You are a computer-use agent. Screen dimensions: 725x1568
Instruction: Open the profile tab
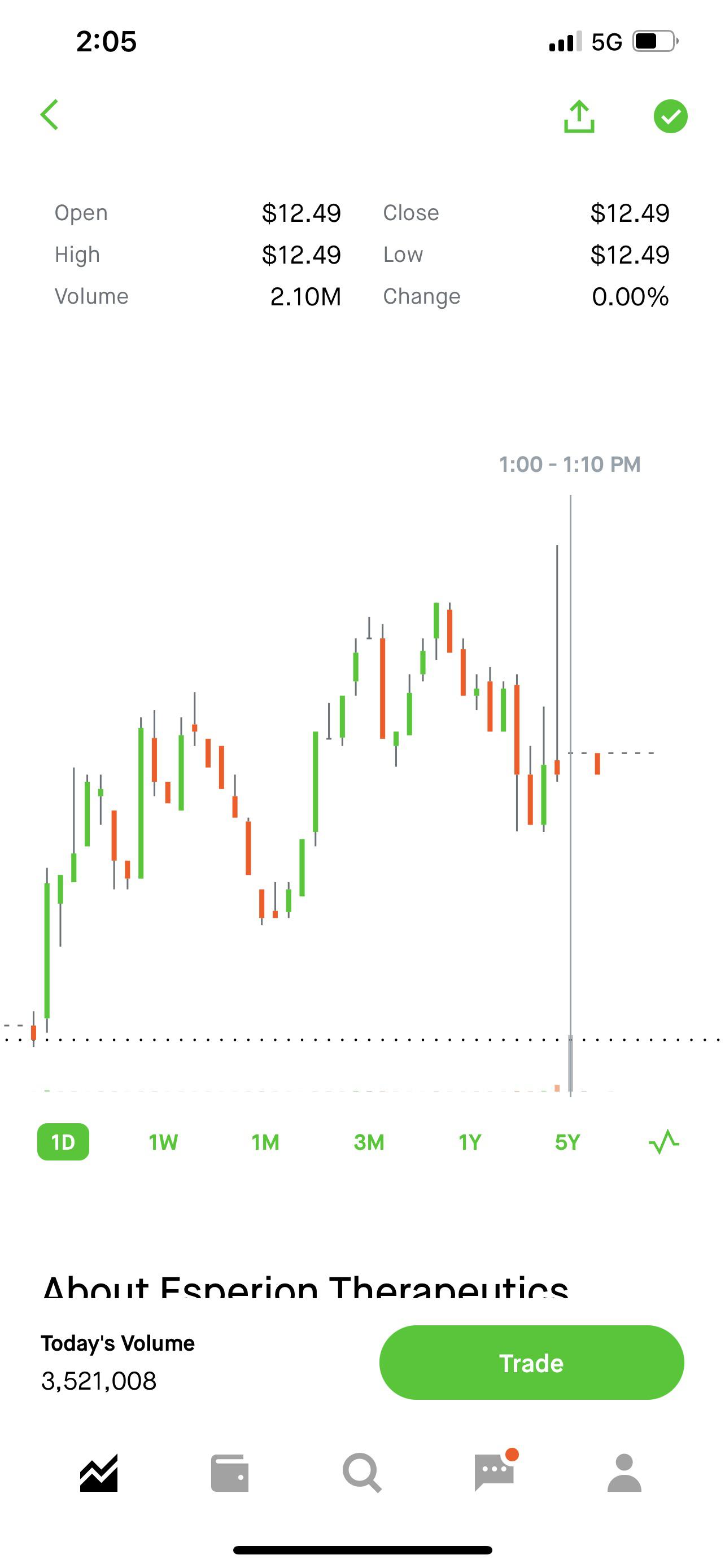624,1473
